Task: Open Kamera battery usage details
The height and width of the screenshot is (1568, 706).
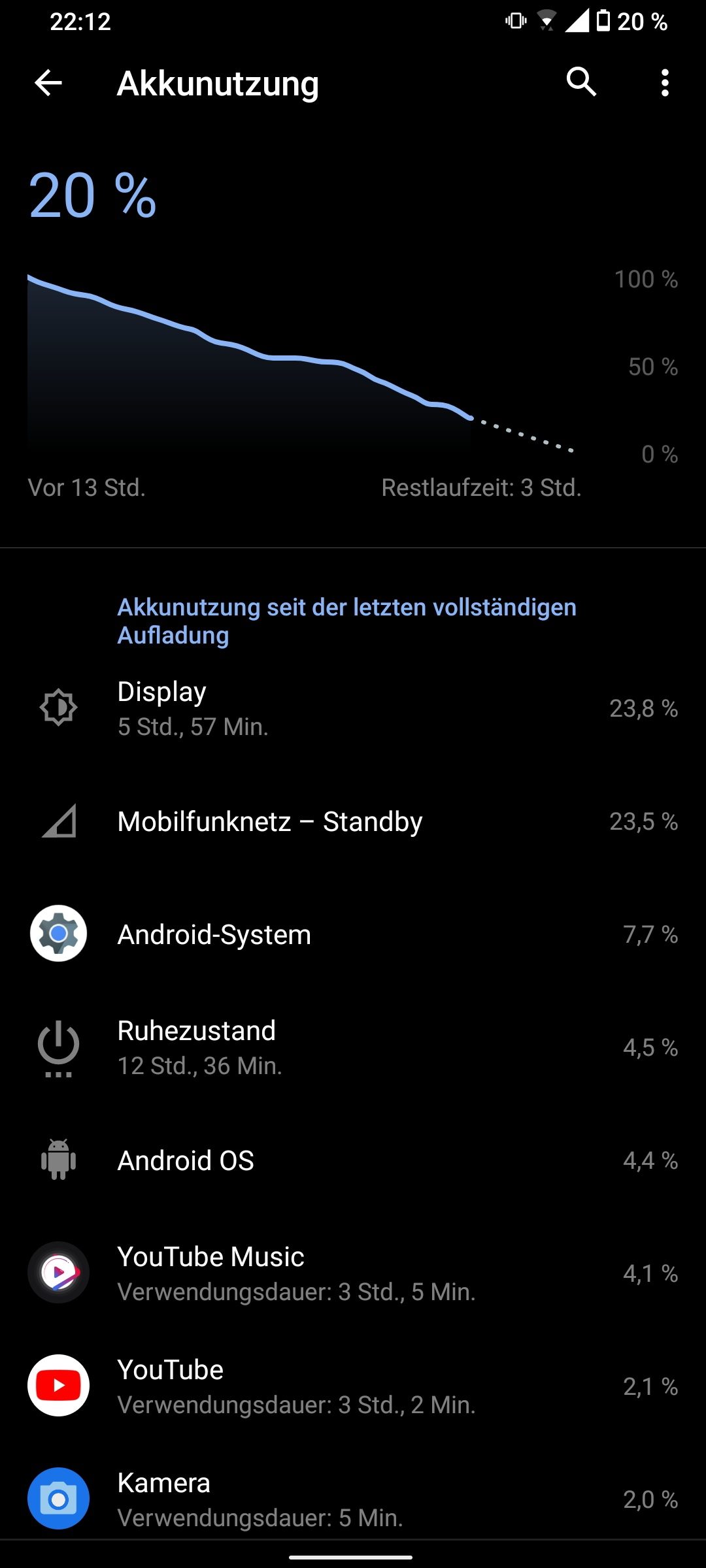Action: coord(353,1499)
